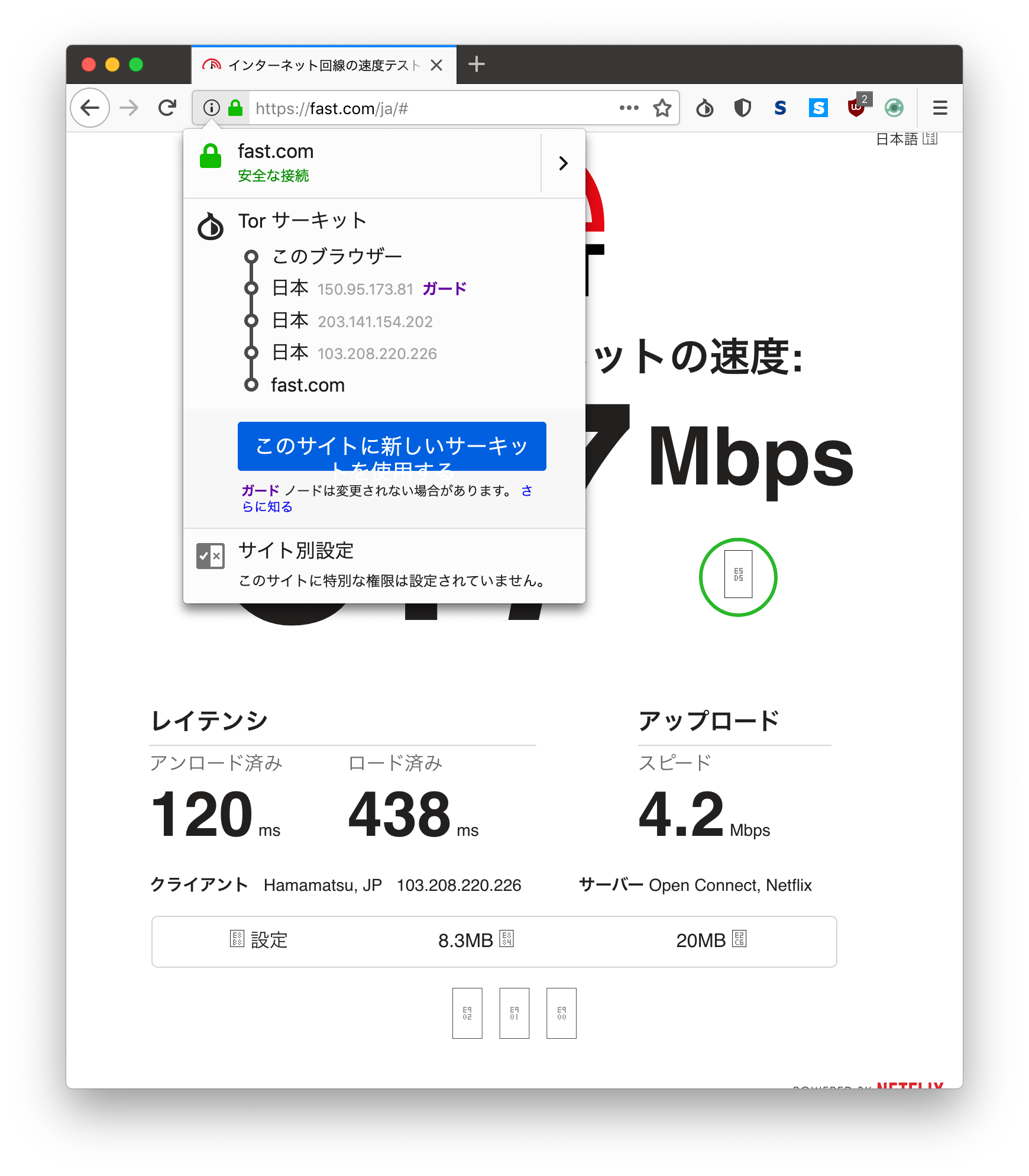Open the 設定 settings option
Viewport: 1029px width, 1176px height.
(259, 940)
